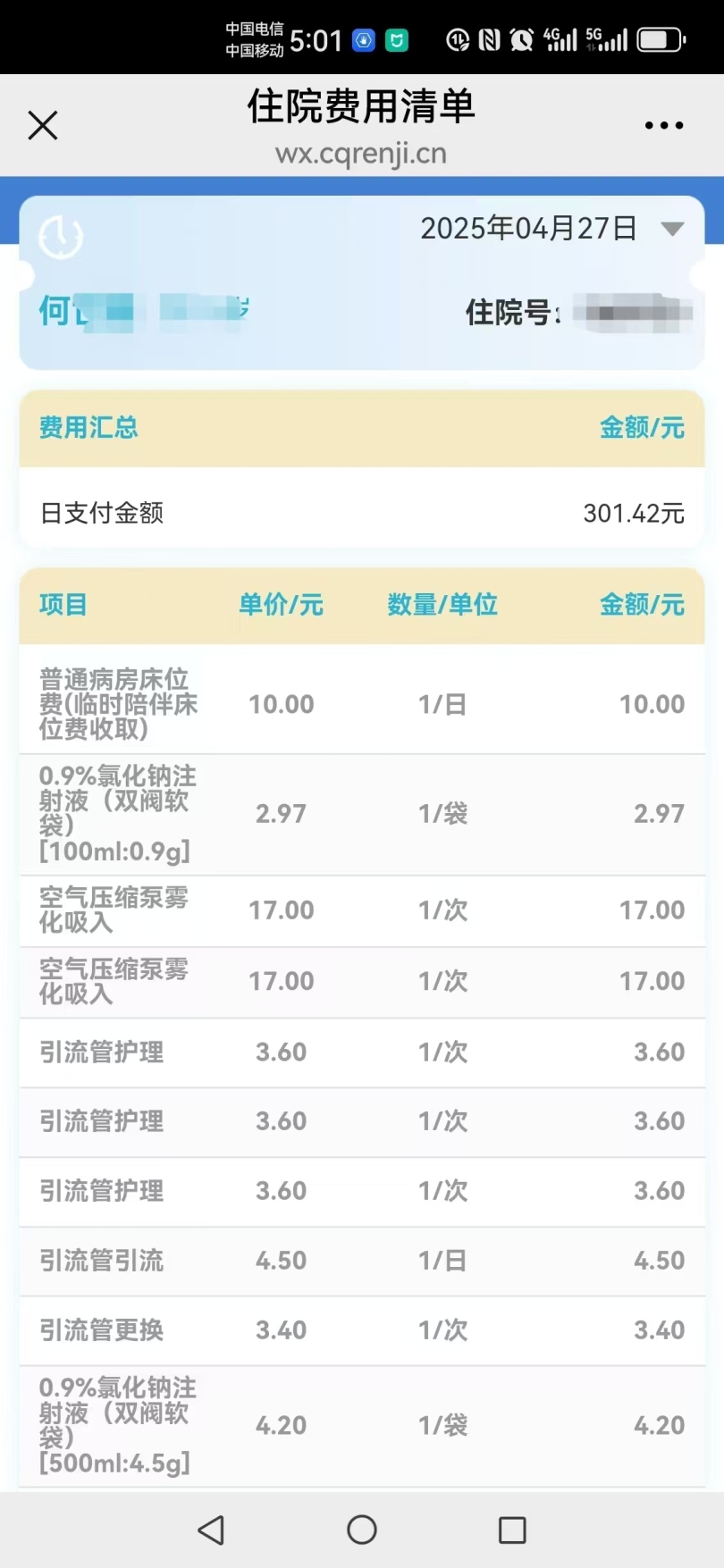Close the 住院费用清单 page

pyautogui.click(x=43, y=125)
